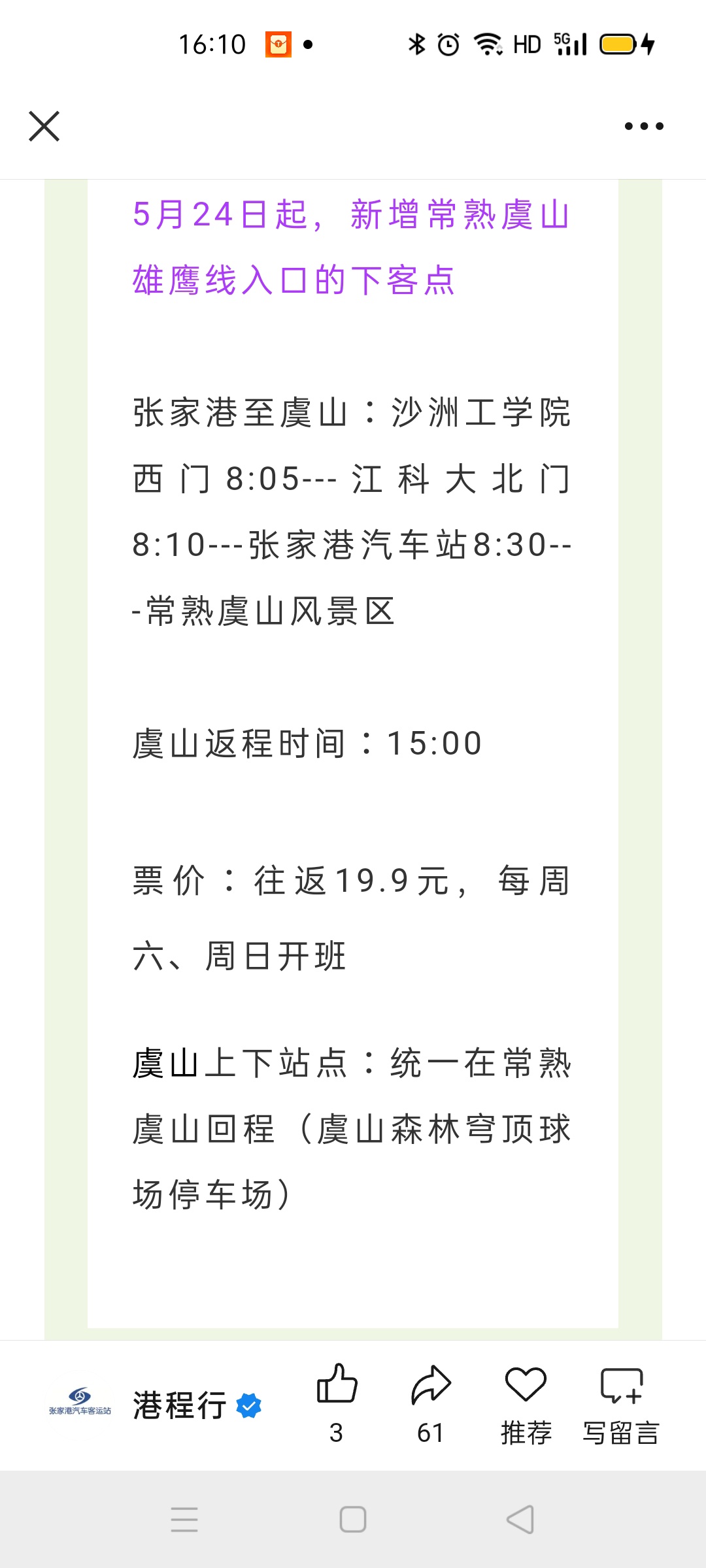The height and width of the screenshot is (1568, 706).
Task: Tap the 推荐 heart icon
Action: (526, 1384)
